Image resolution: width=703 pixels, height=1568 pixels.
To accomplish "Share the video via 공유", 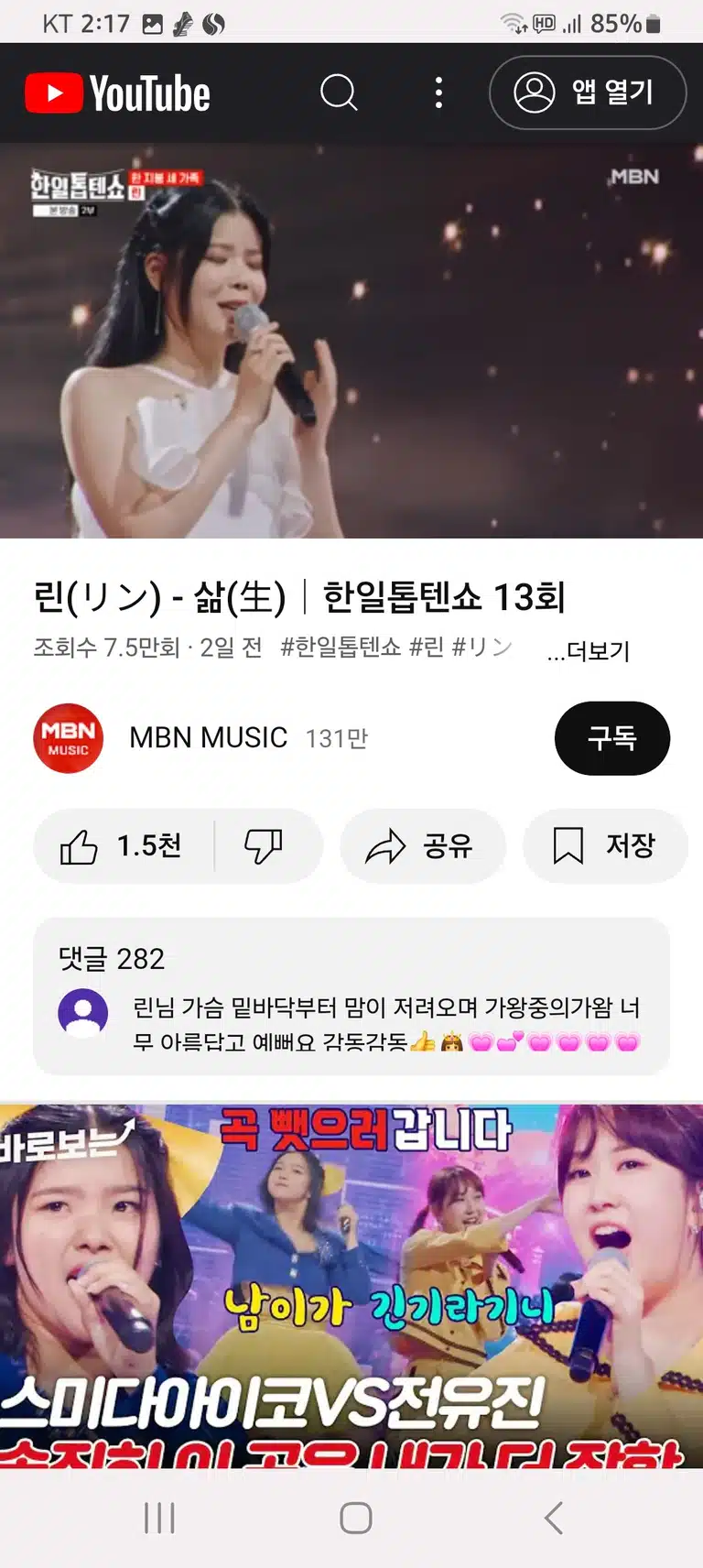I will 422,845.
